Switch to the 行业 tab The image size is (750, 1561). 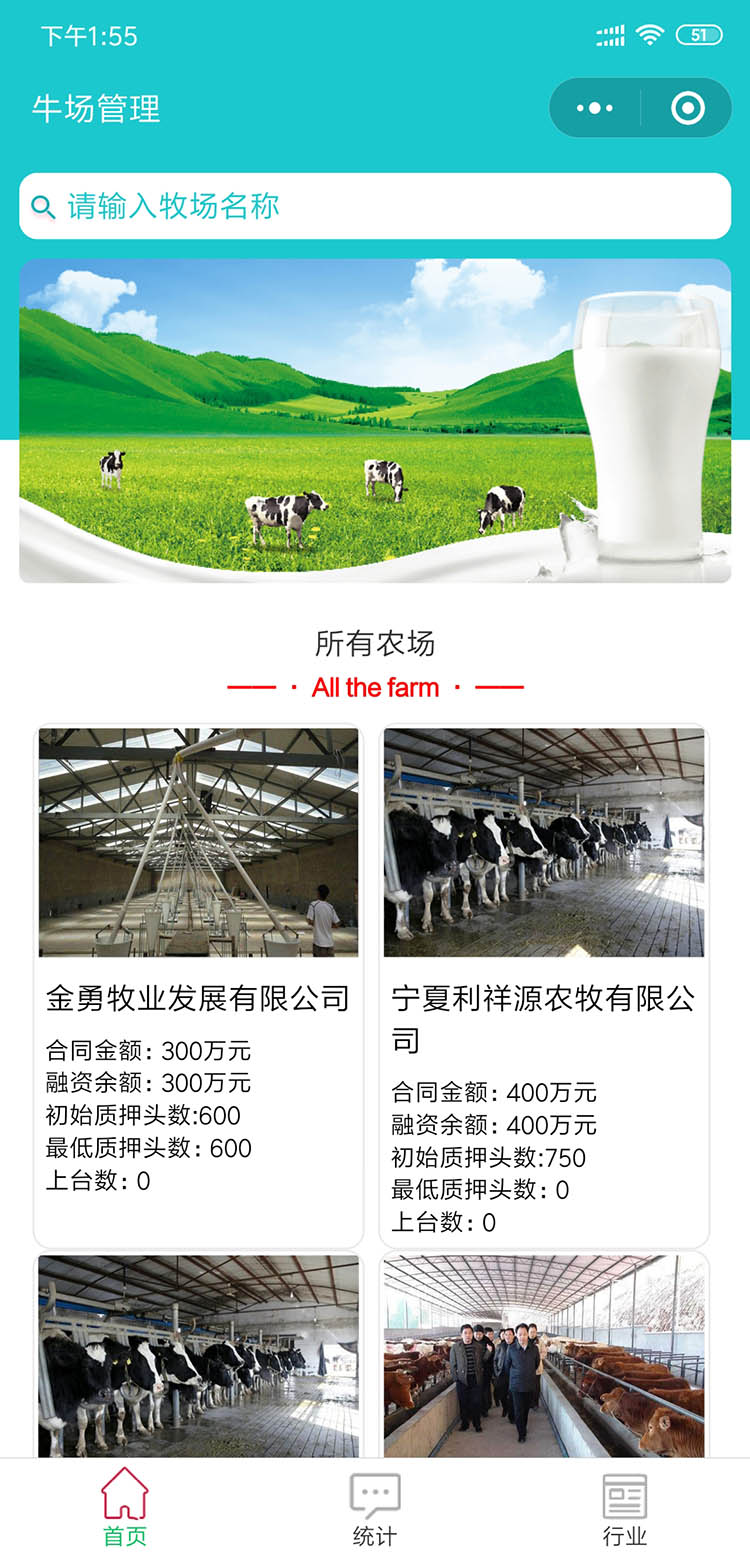click(x=626, y=1512)
